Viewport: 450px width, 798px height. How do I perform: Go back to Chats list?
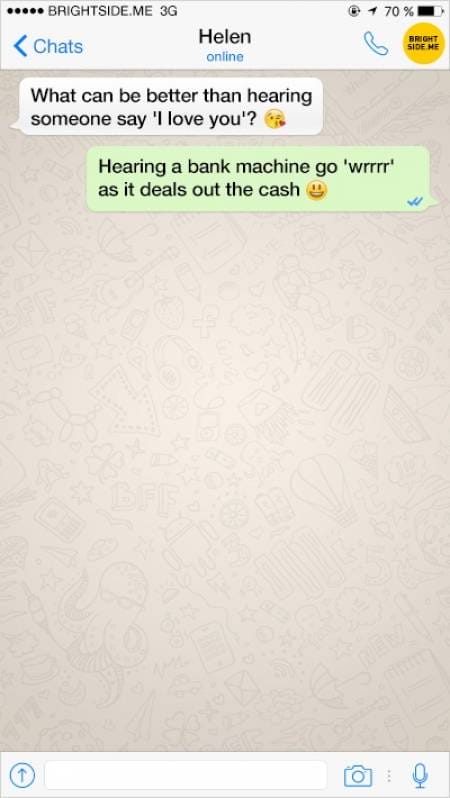pos(48,46)
